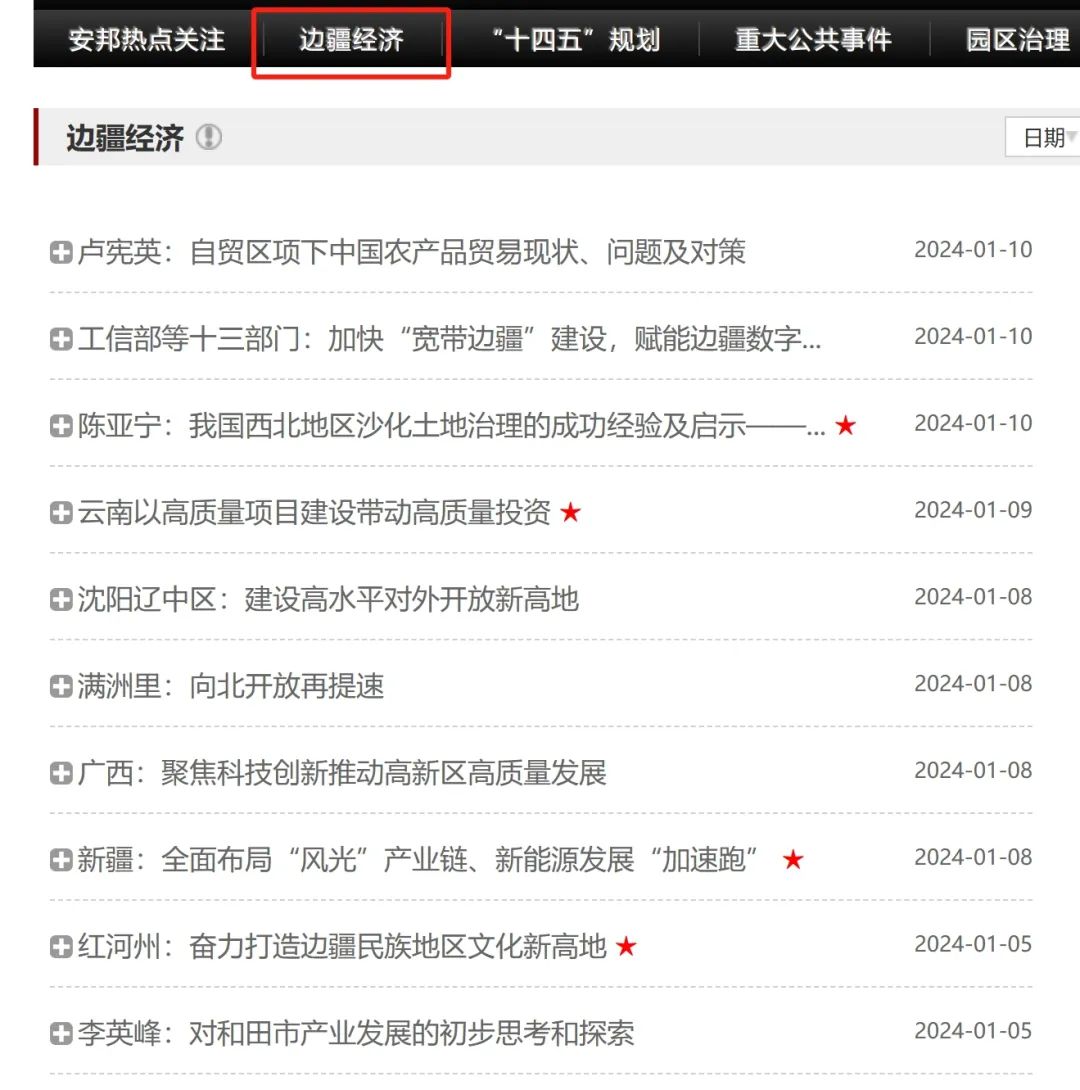Open 云南以高质量项目建设带动高质量投资
This screenshot has width=1080, height=1090.
coord(314,513)
